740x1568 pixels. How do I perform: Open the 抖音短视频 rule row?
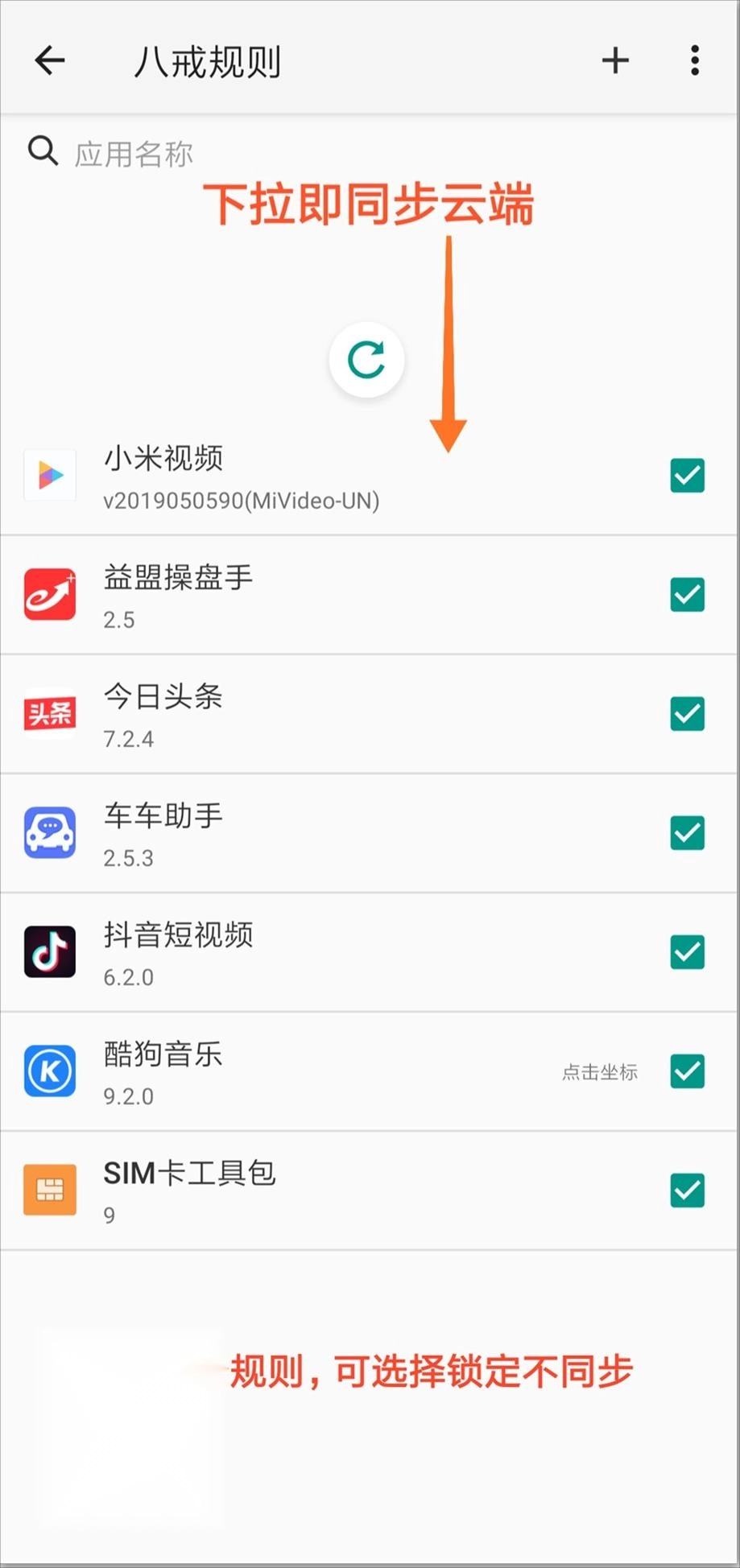(x=370, y=952)
